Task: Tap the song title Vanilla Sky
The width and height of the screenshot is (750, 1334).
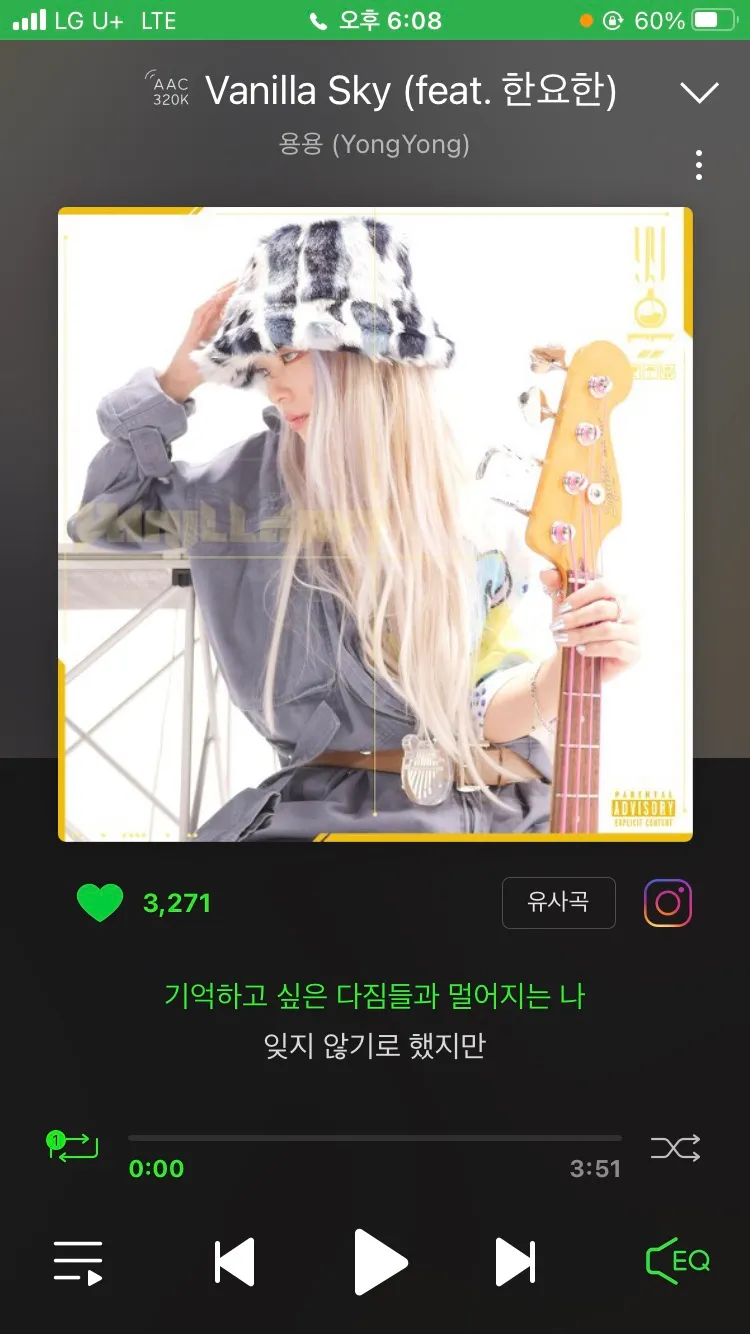Action: [412, 92]
